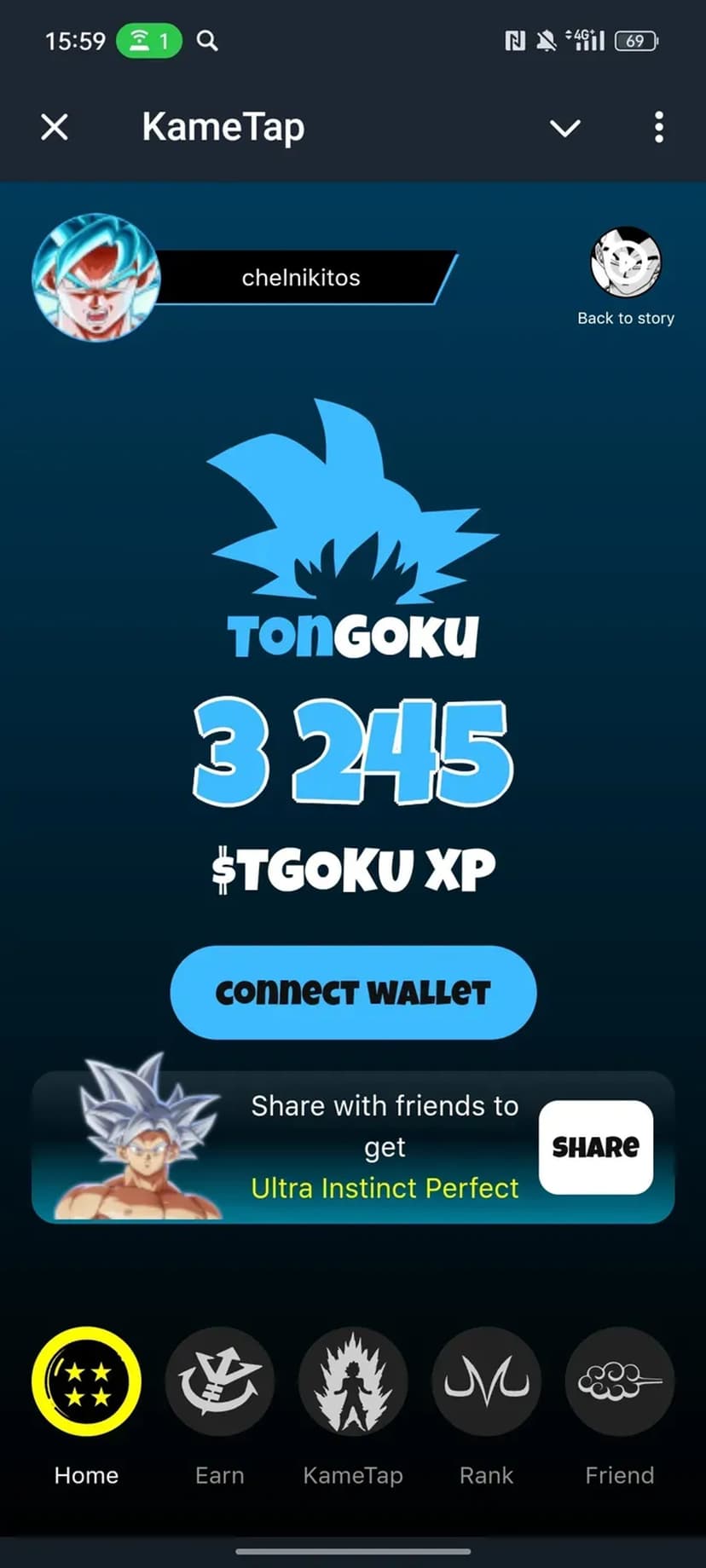The height and width of the screenshot is (1568, 706).
Task: Switch to the Home tab
Action: click(x=86, y=1382)
